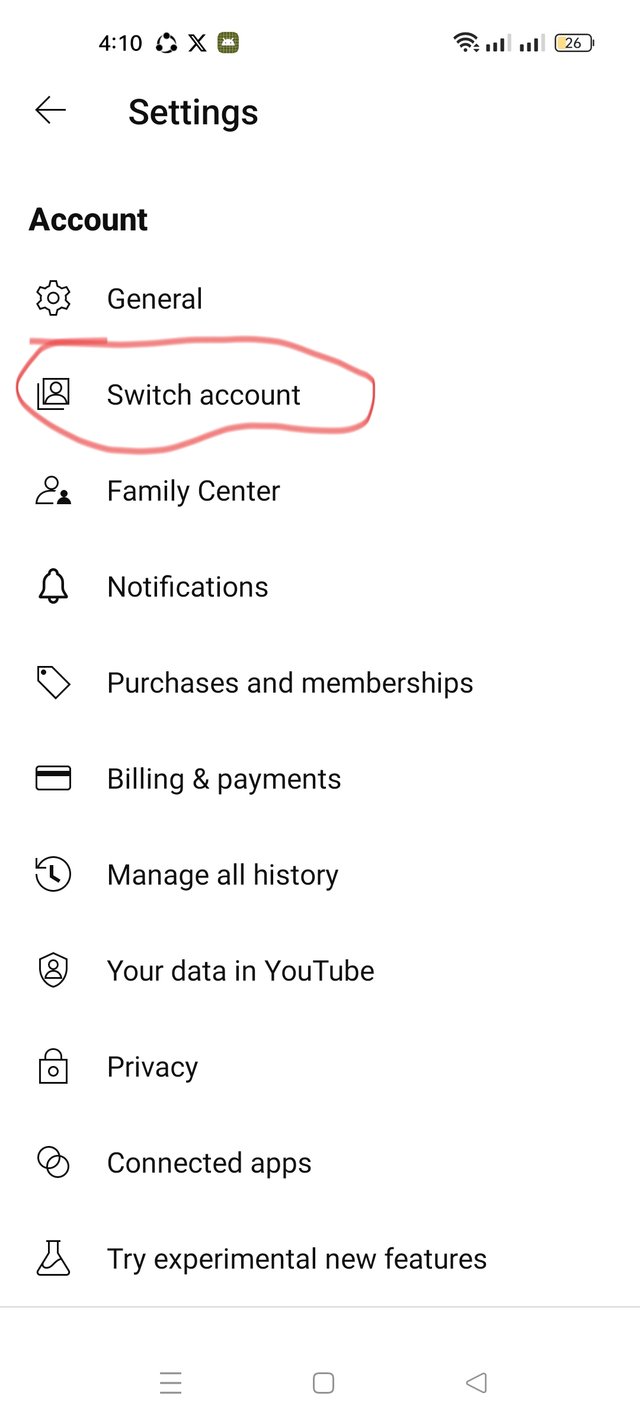The image size is (640, 1422).
Task: View Purchases and memberships
Action: point(290,683)
